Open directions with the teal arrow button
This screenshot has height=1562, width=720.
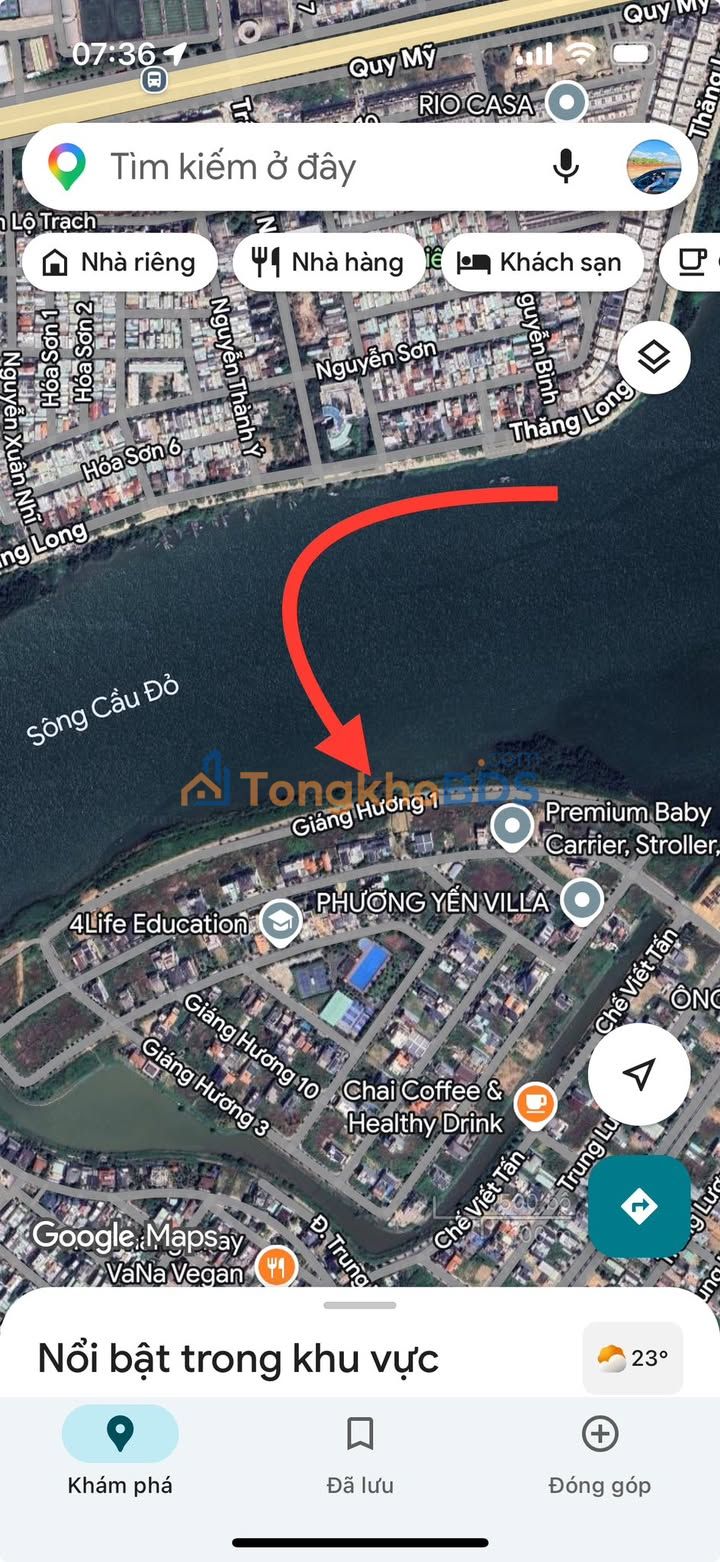point(638,1206)
